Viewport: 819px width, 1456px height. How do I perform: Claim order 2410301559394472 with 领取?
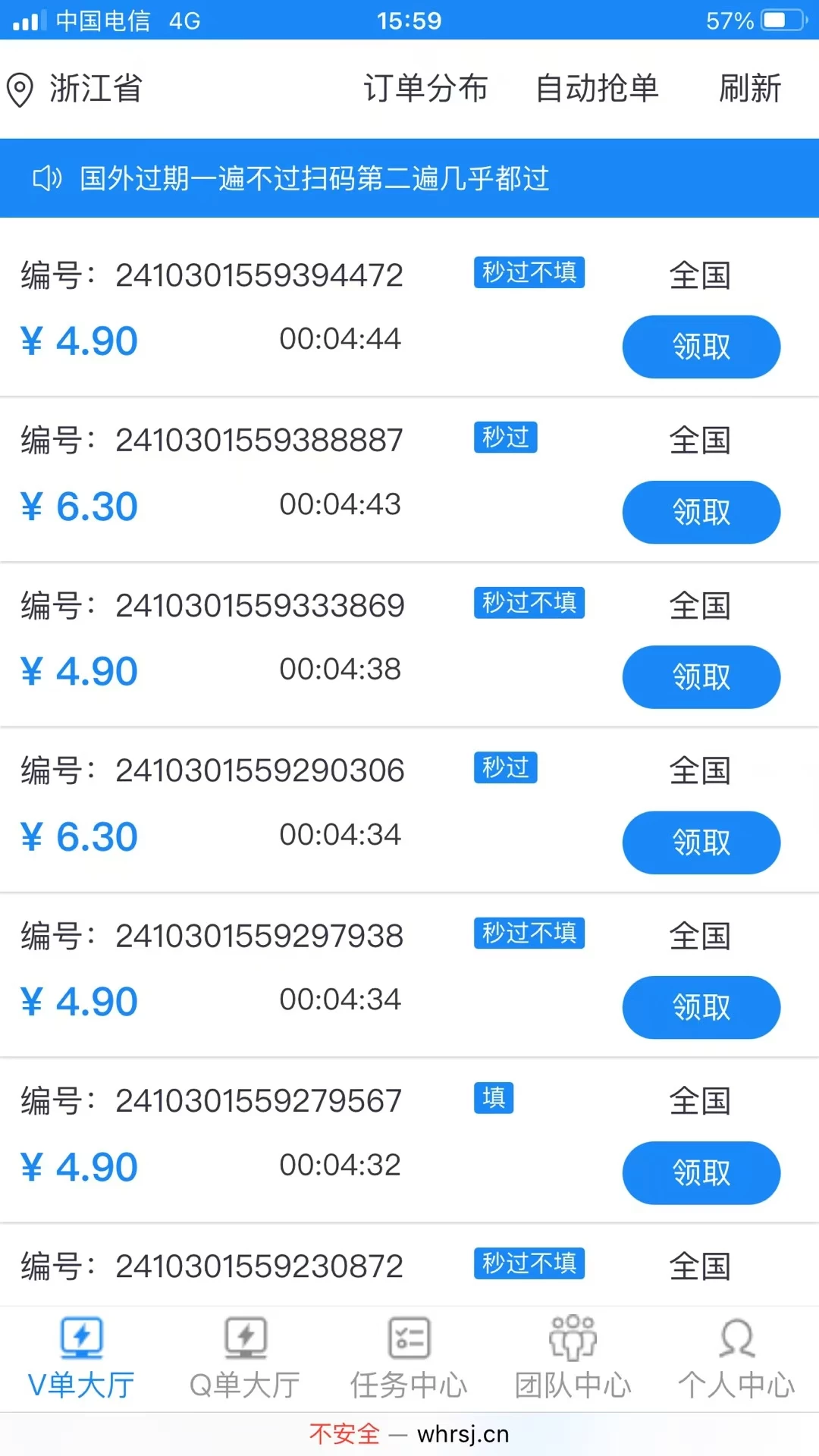(700, 347)
